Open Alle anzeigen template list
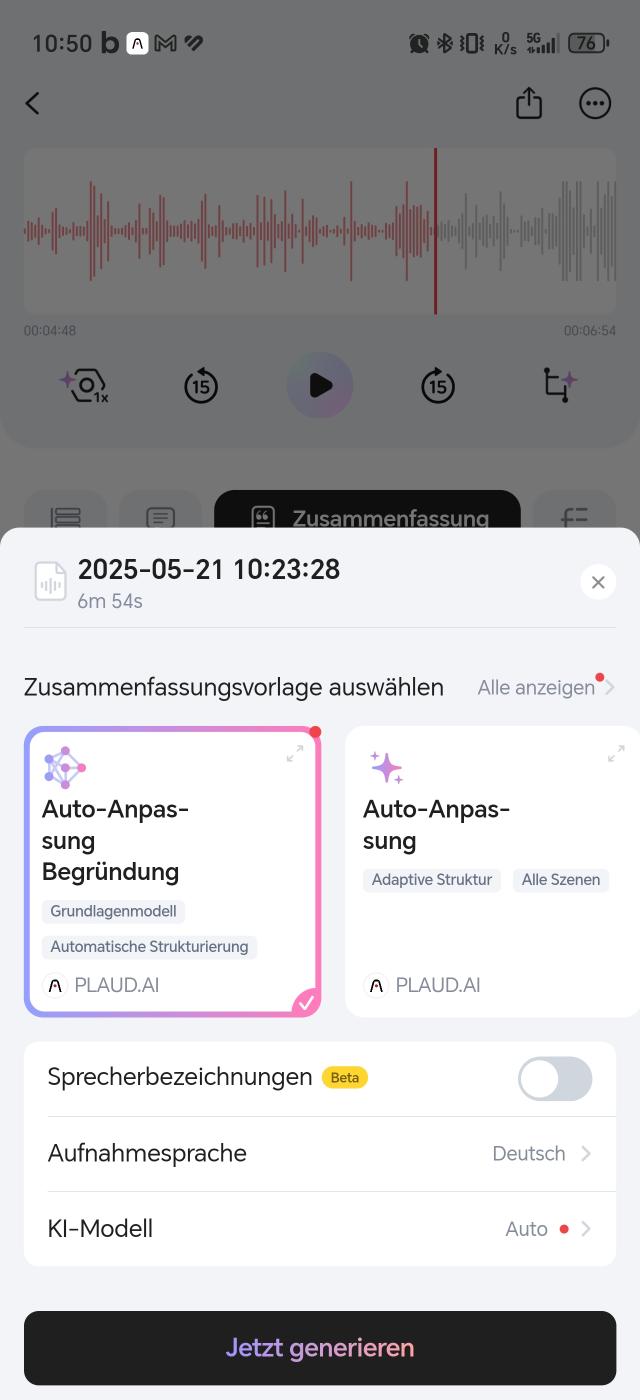 pos(545,687)
